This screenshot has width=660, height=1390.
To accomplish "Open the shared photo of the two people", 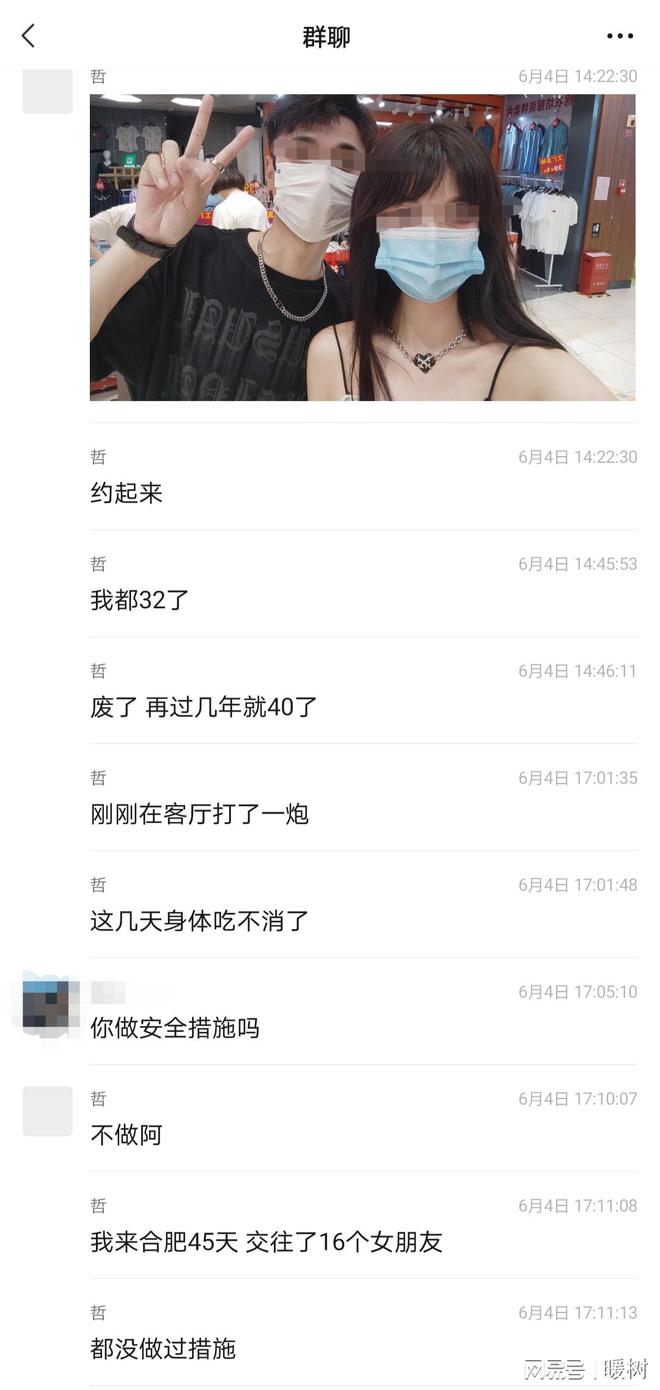I will tap(362, 248).
